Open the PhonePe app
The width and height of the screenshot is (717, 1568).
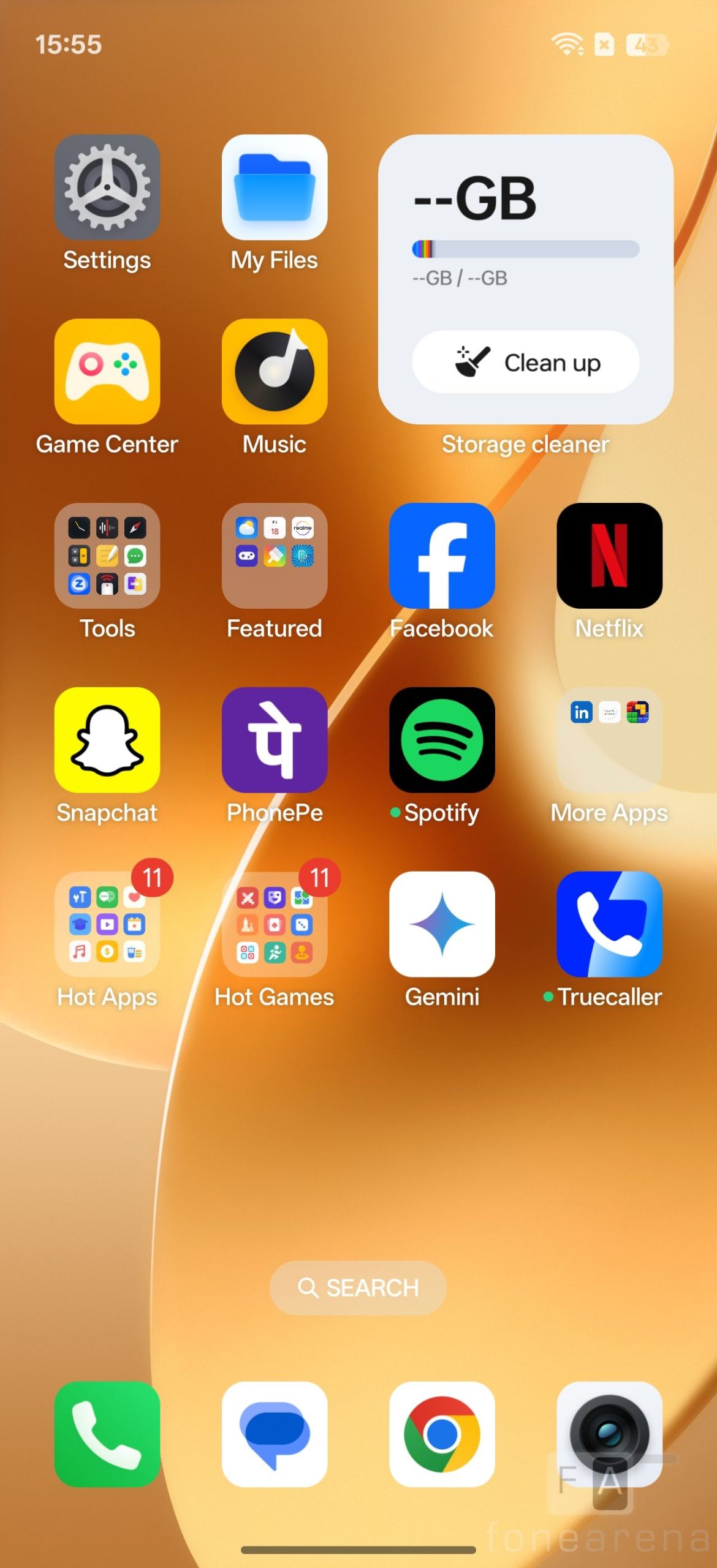click(275, 740)
